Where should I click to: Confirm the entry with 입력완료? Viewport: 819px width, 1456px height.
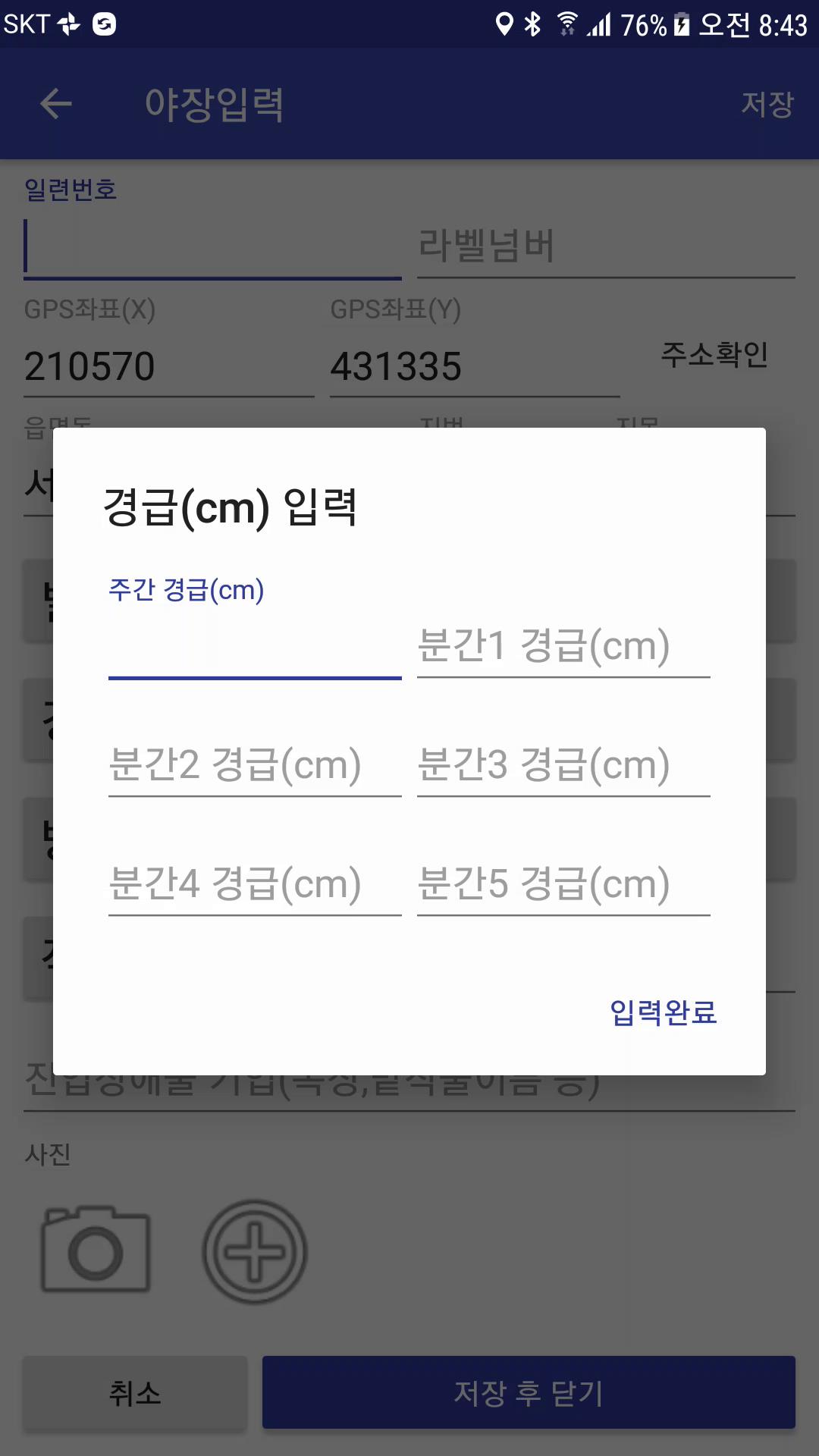click(664, 1012)
